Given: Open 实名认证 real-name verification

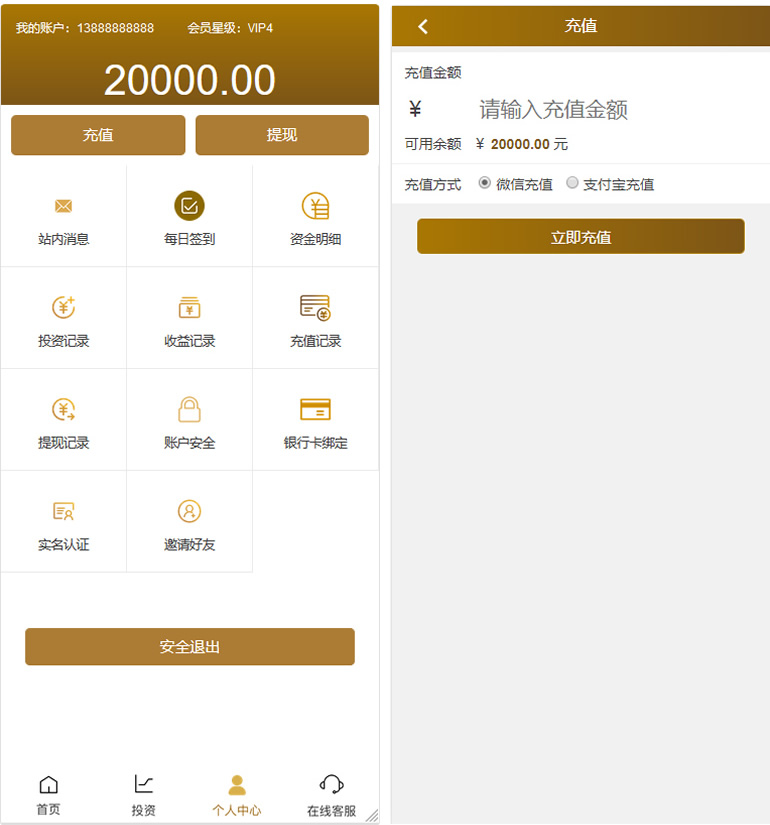Looking at the screenshot, I should (x=64, y=523).
